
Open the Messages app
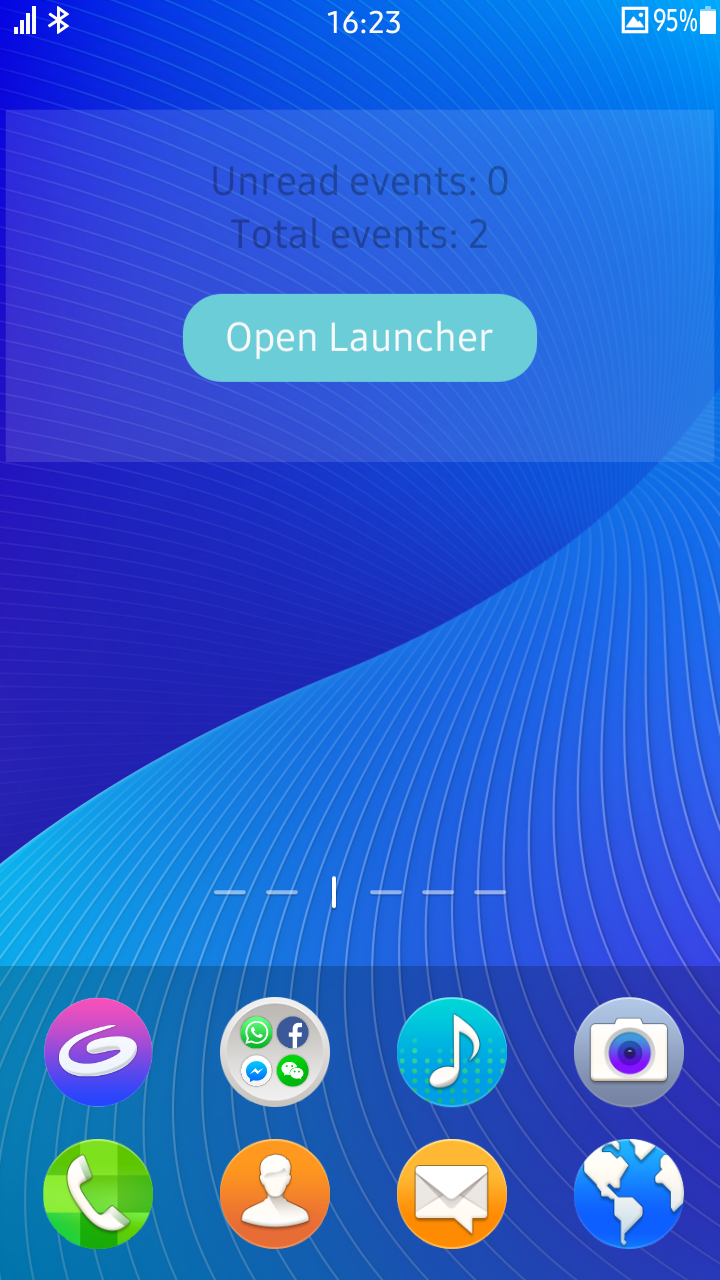click(452, 1194)
